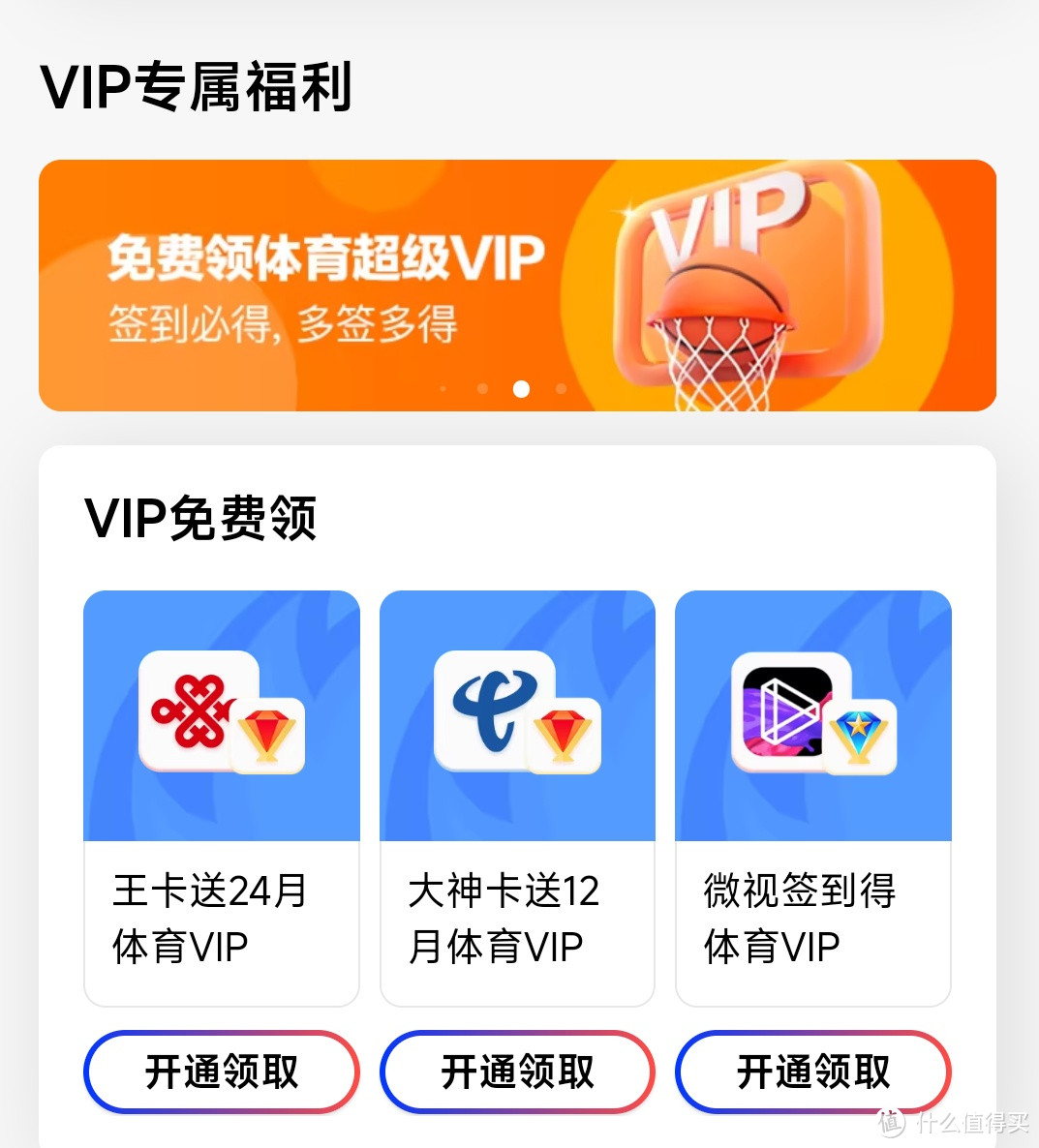This screenshot has width=1039, height=1148.
Task: Open the 微视签到得体育VIP card
Action: 812,799
